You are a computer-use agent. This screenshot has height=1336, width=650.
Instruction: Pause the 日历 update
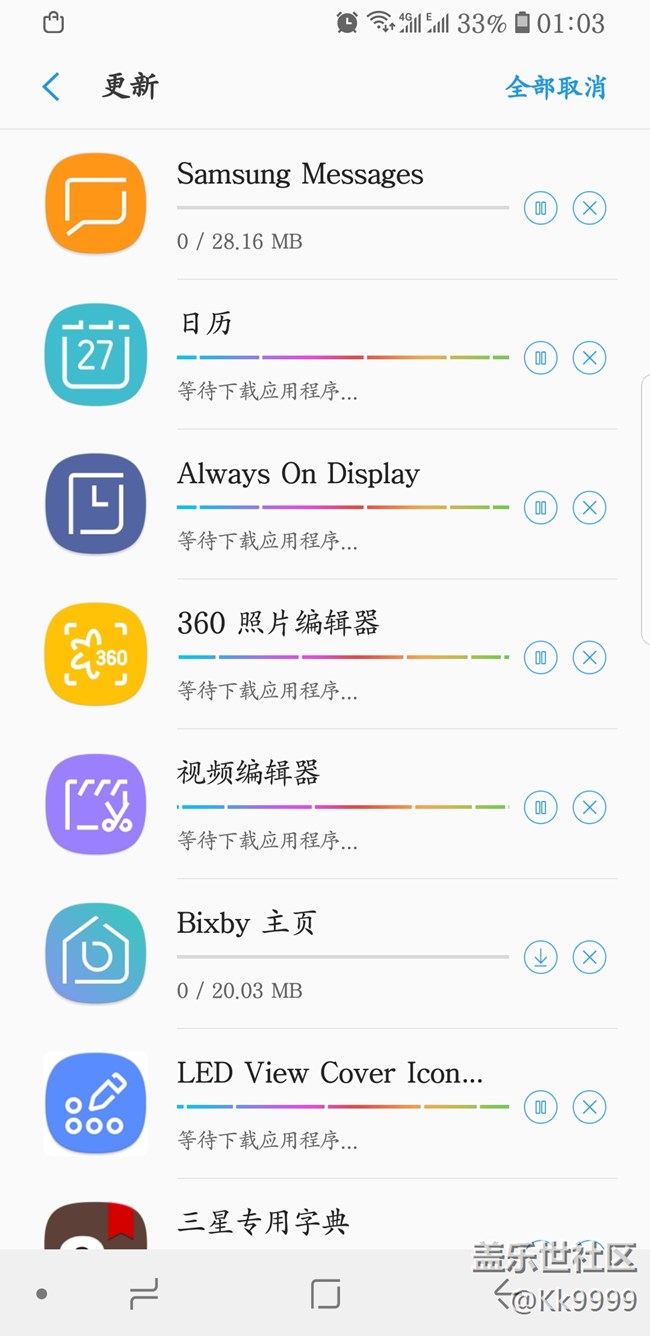541,358
